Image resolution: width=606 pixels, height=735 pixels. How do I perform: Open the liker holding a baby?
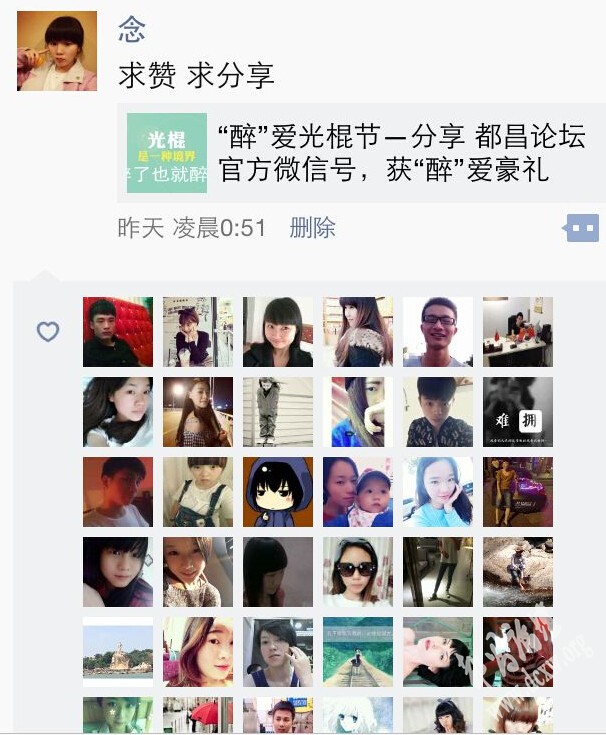coord(357,491)
